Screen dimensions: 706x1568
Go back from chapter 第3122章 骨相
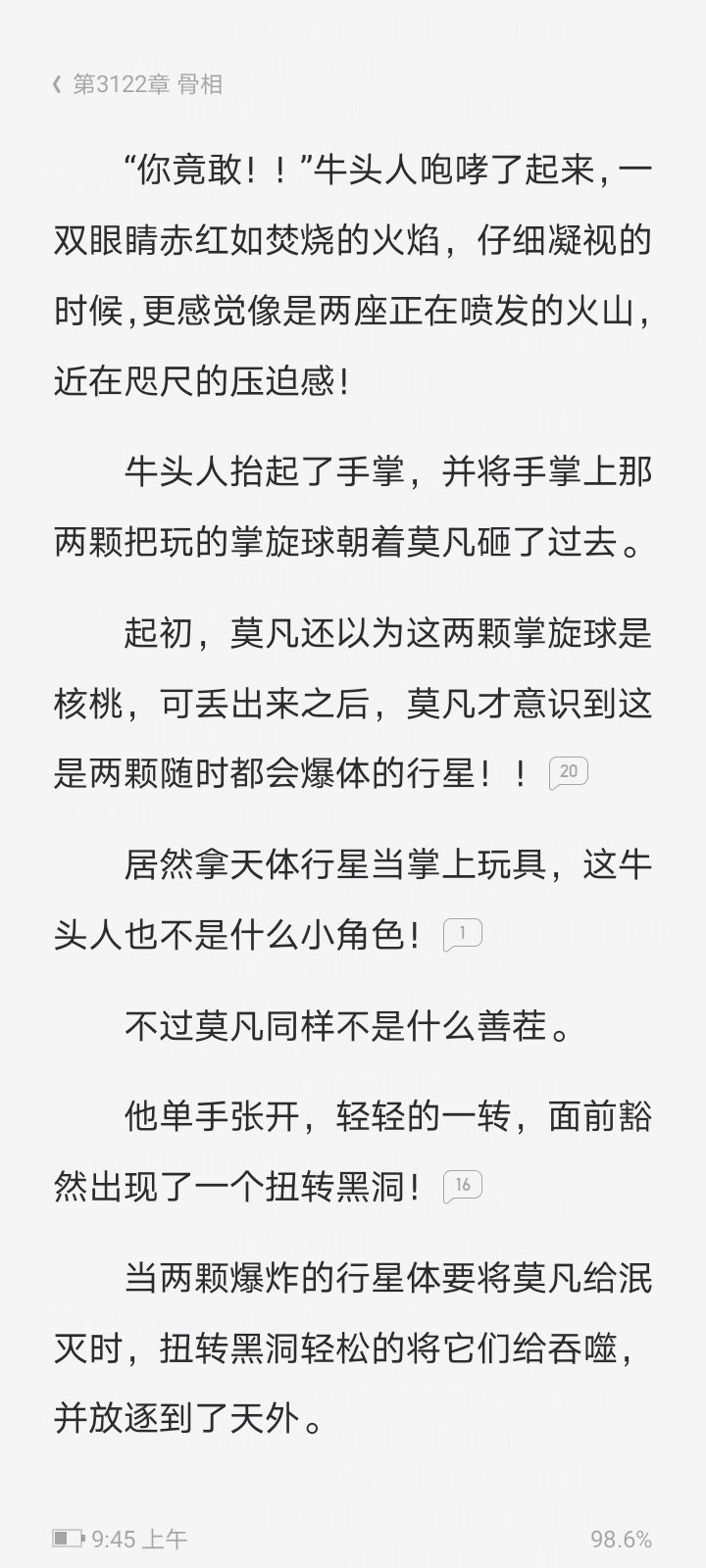tap(57, 84)
